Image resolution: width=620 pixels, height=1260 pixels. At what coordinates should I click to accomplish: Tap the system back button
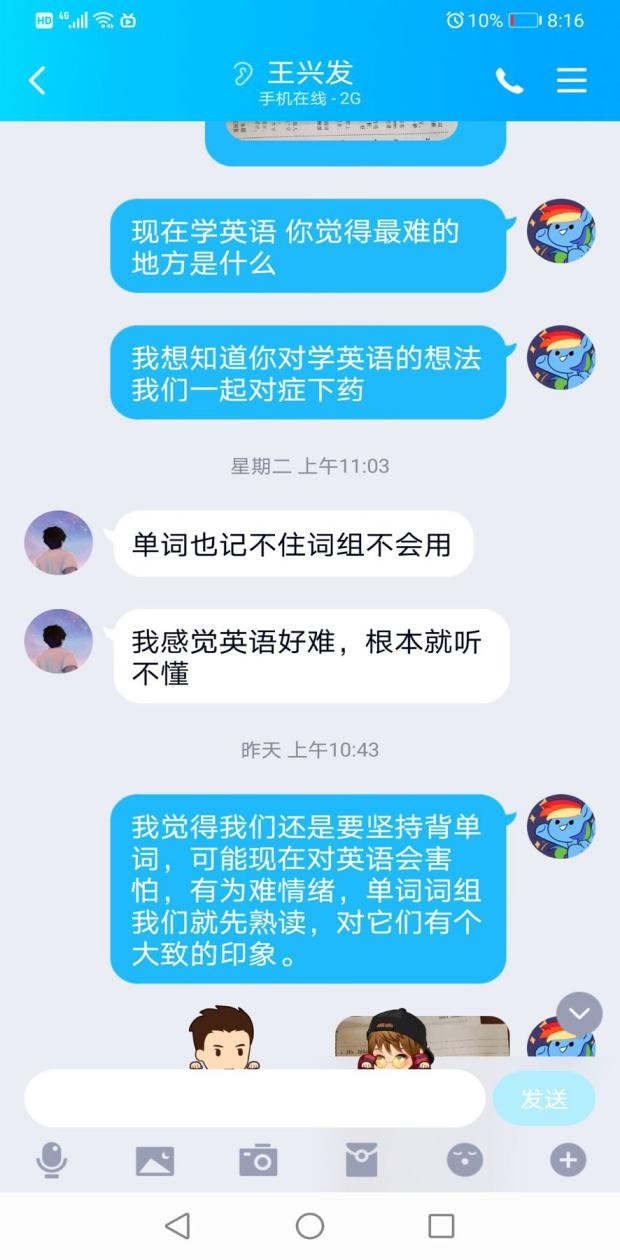(x=178, y=1225)
